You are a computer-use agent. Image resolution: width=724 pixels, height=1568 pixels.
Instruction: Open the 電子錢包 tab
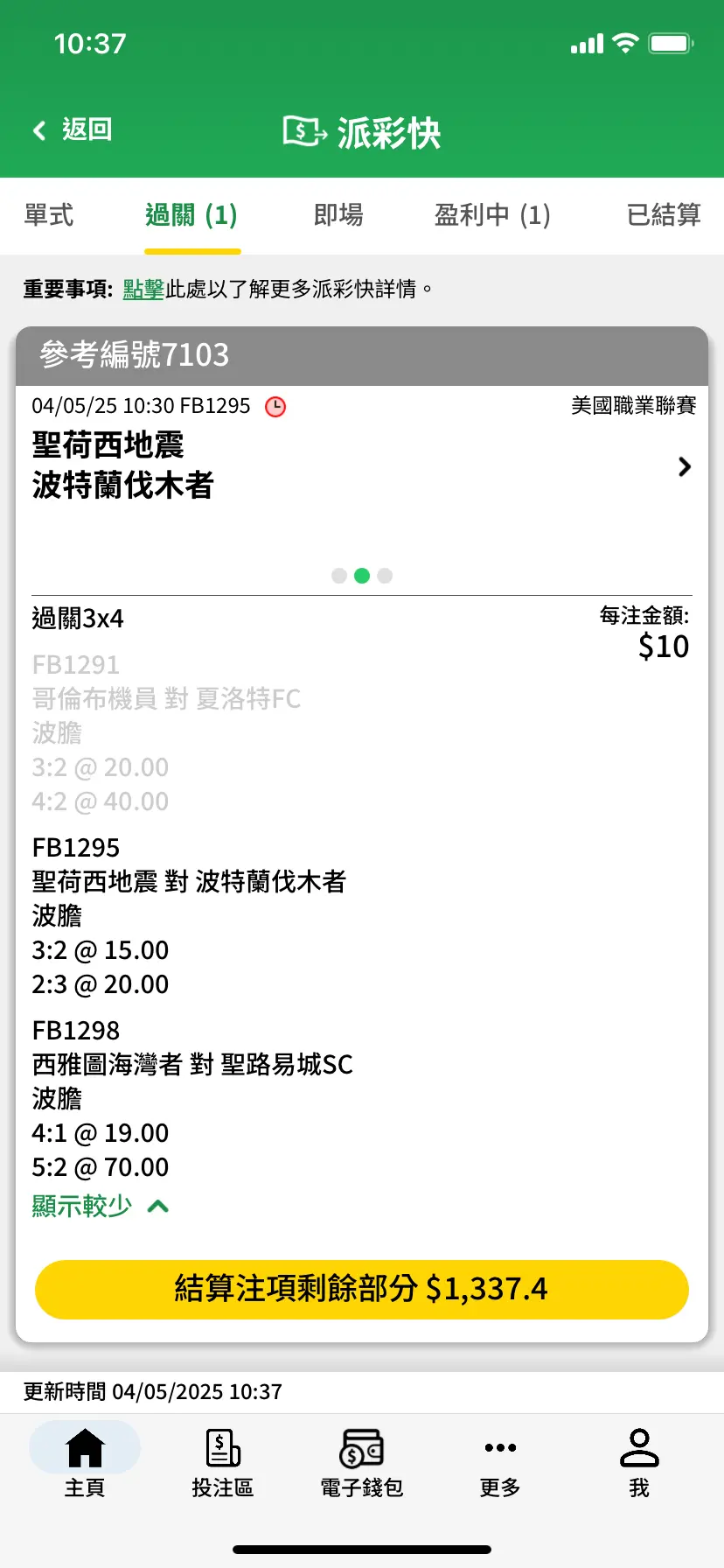tap(362, 1461)
